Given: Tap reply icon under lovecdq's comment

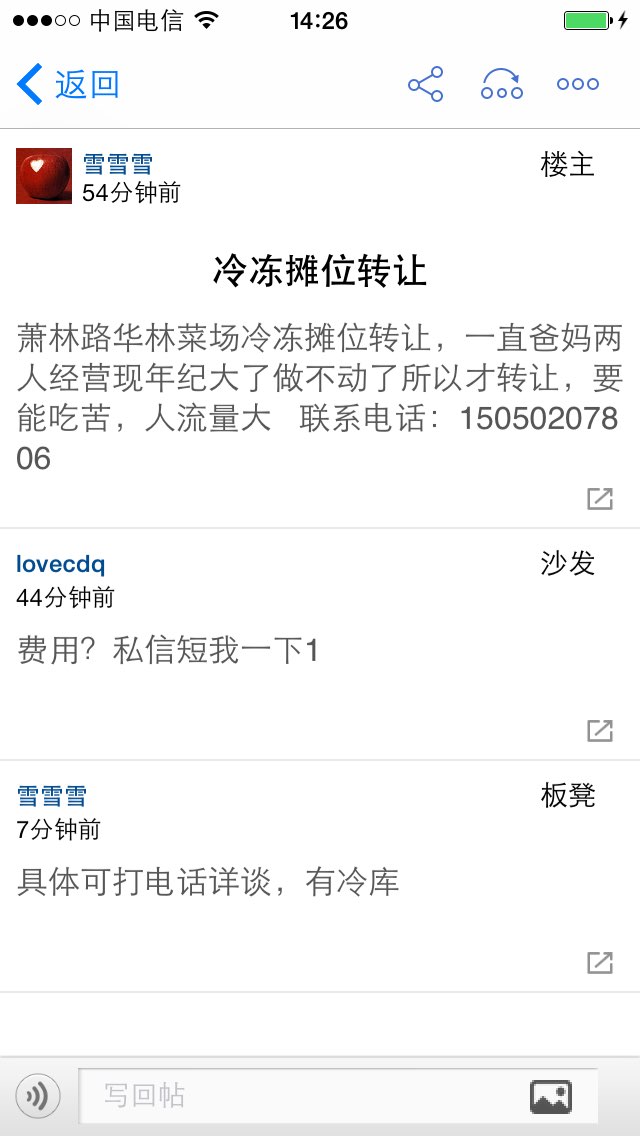Looking at the screenshot, I should click(x=600, y=730).
